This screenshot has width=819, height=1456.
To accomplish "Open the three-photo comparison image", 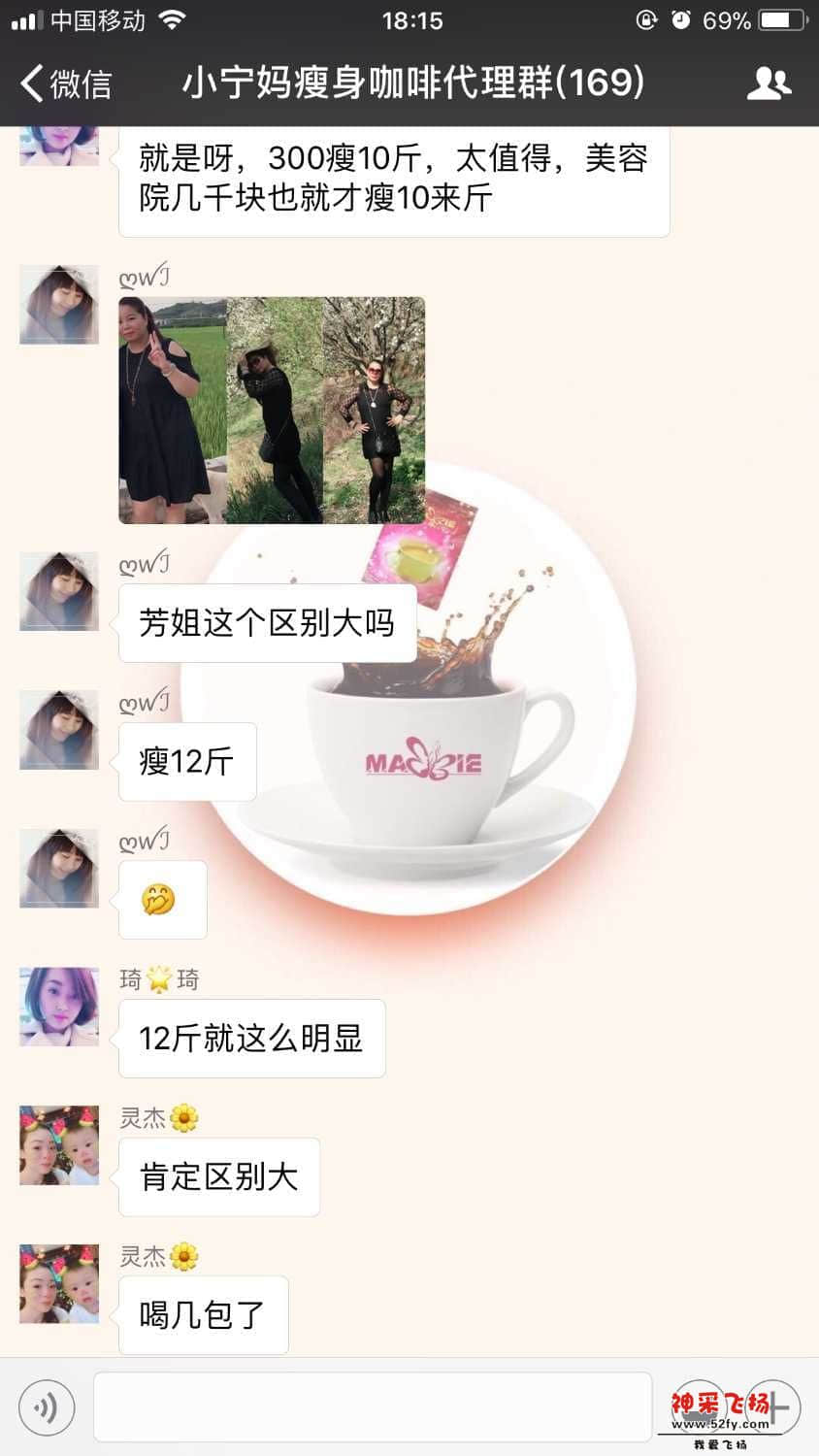I will tap(272, 411).
